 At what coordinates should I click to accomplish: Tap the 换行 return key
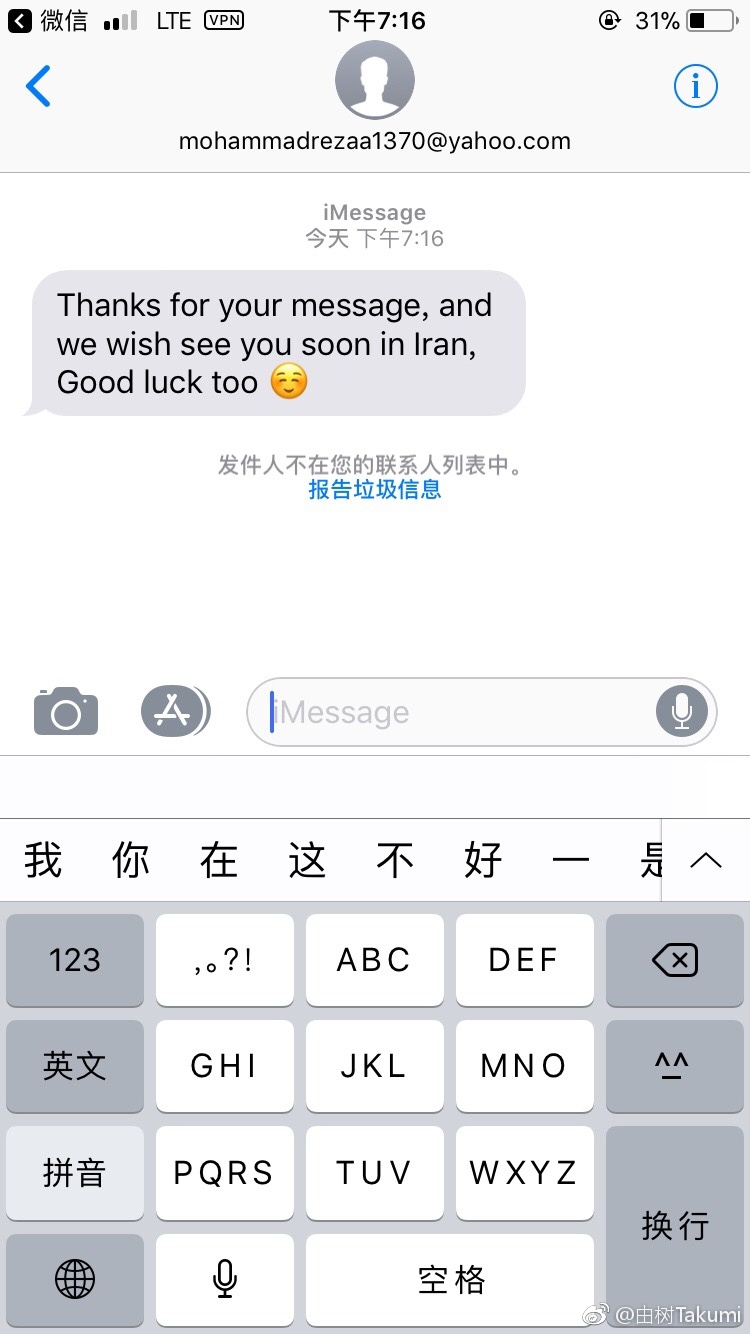tap(674, 1225)
